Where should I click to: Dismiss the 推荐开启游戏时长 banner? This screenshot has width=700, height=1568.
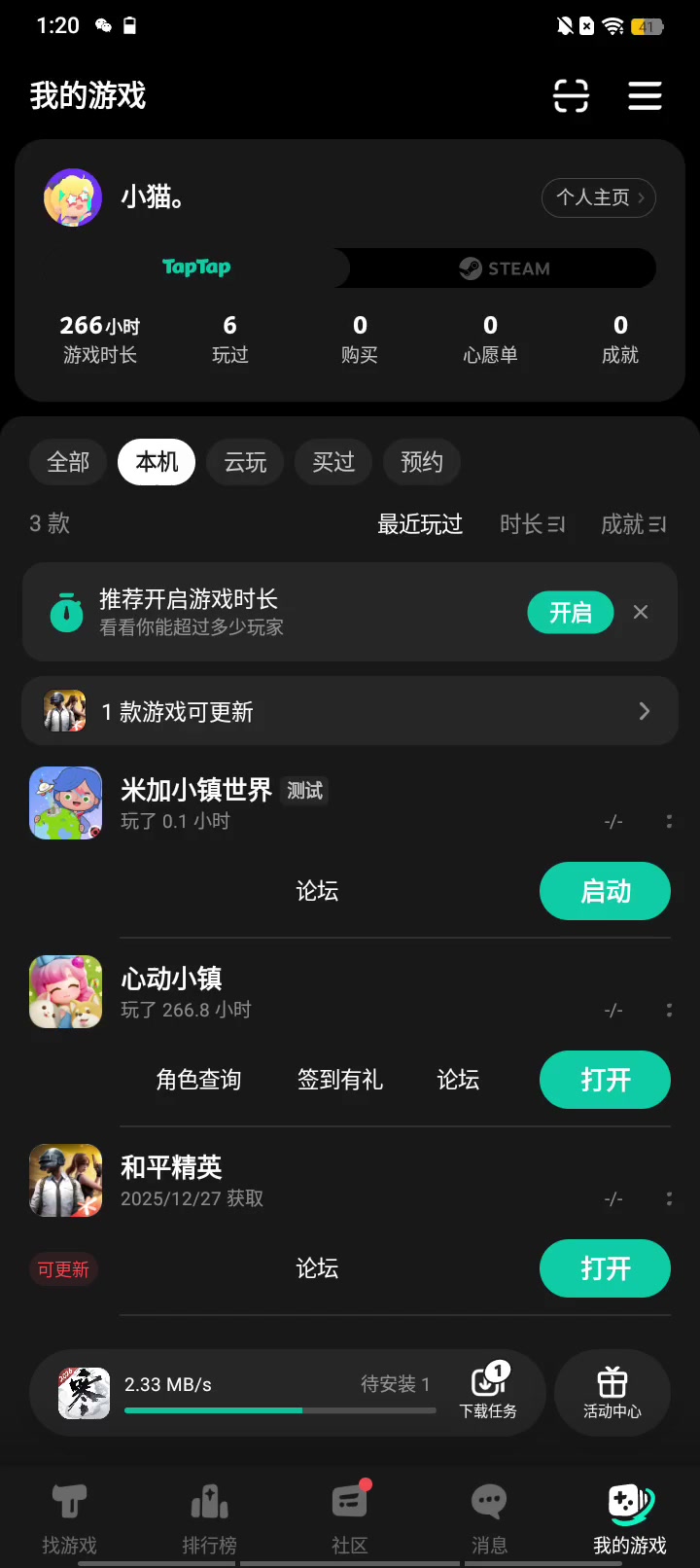[641, 612]
